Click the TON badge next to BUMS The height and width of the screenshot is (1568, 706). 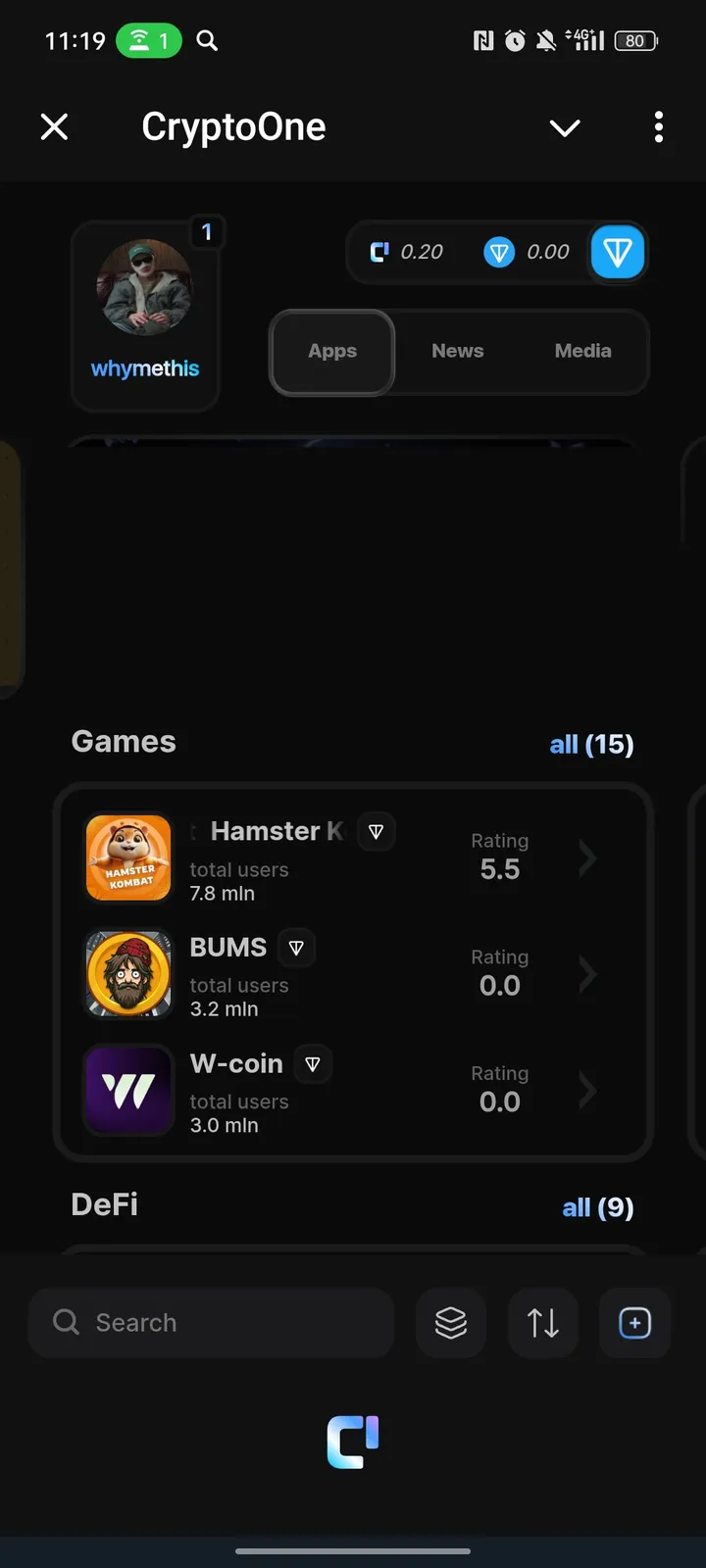point(296,947)
